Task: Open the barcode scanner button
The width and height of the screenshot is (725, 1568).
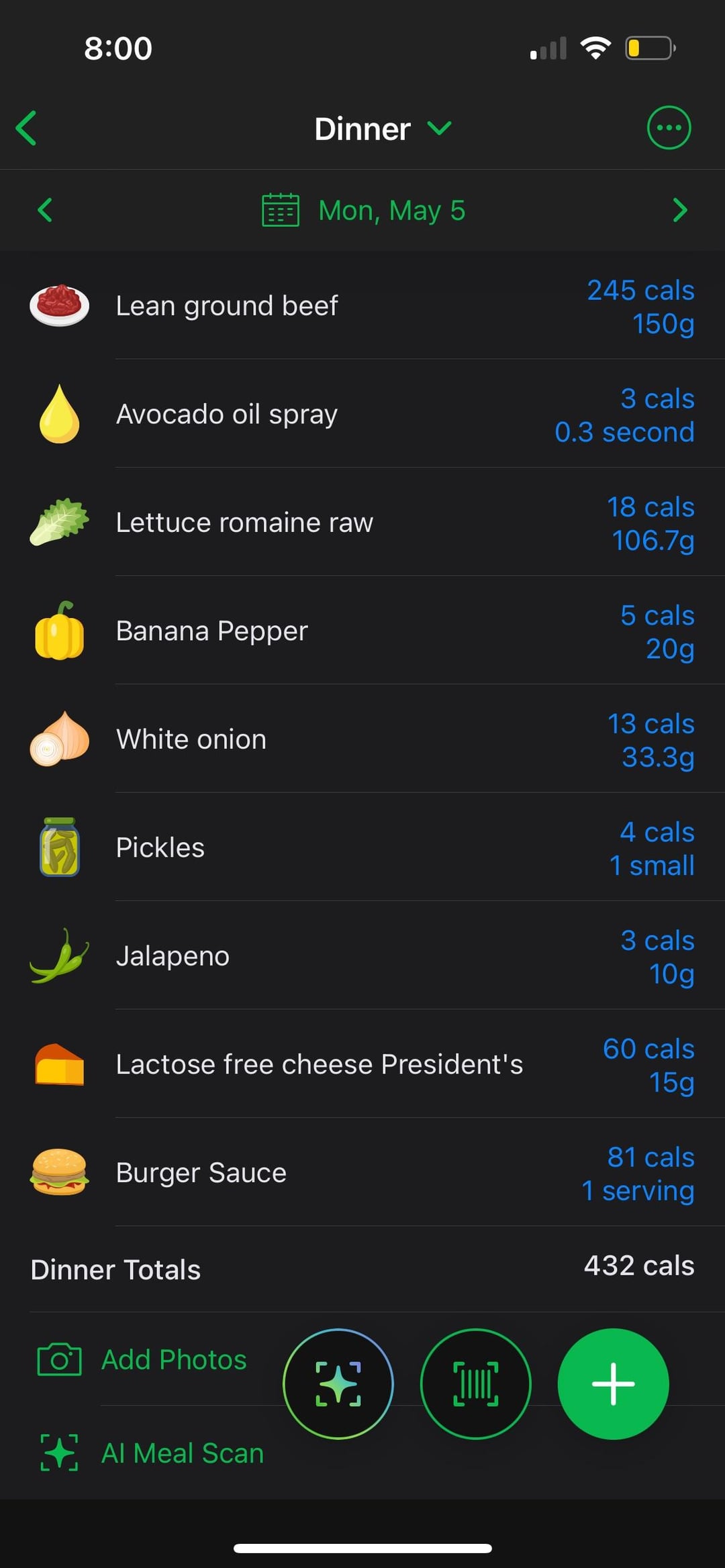Action: [x=476, y=1383]
